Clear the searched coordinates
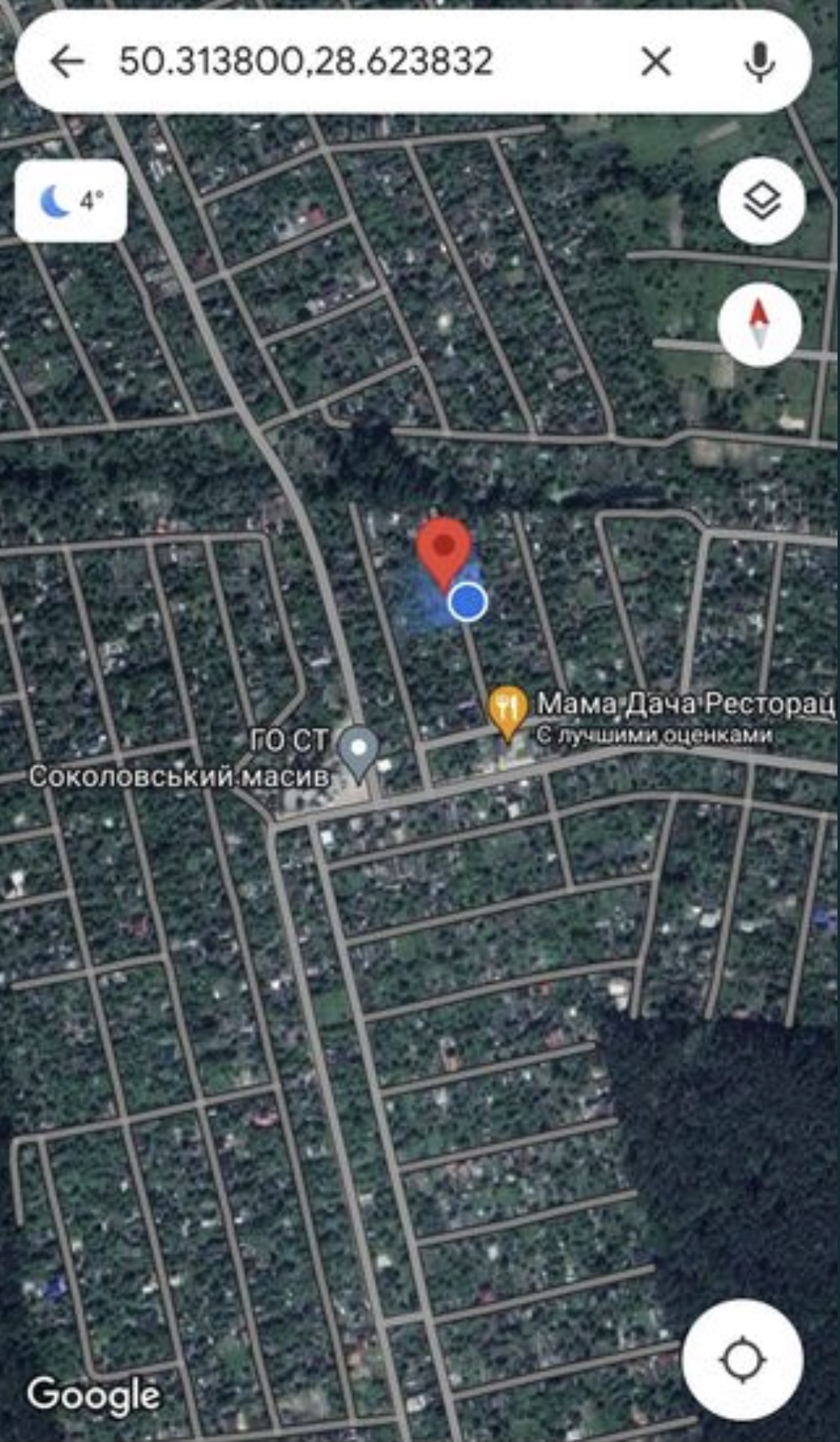 (x=656, y=61)
